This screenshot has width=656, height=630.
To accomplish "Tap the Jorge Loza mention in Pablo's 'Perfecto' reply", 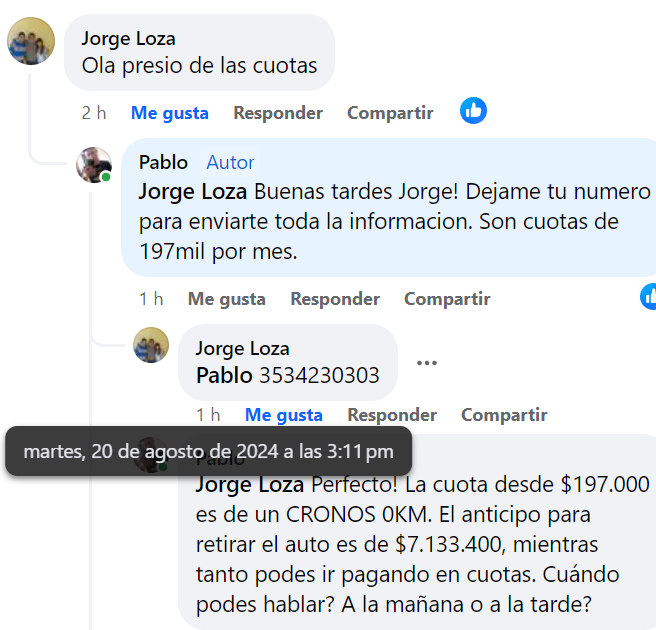I will 250,485.
